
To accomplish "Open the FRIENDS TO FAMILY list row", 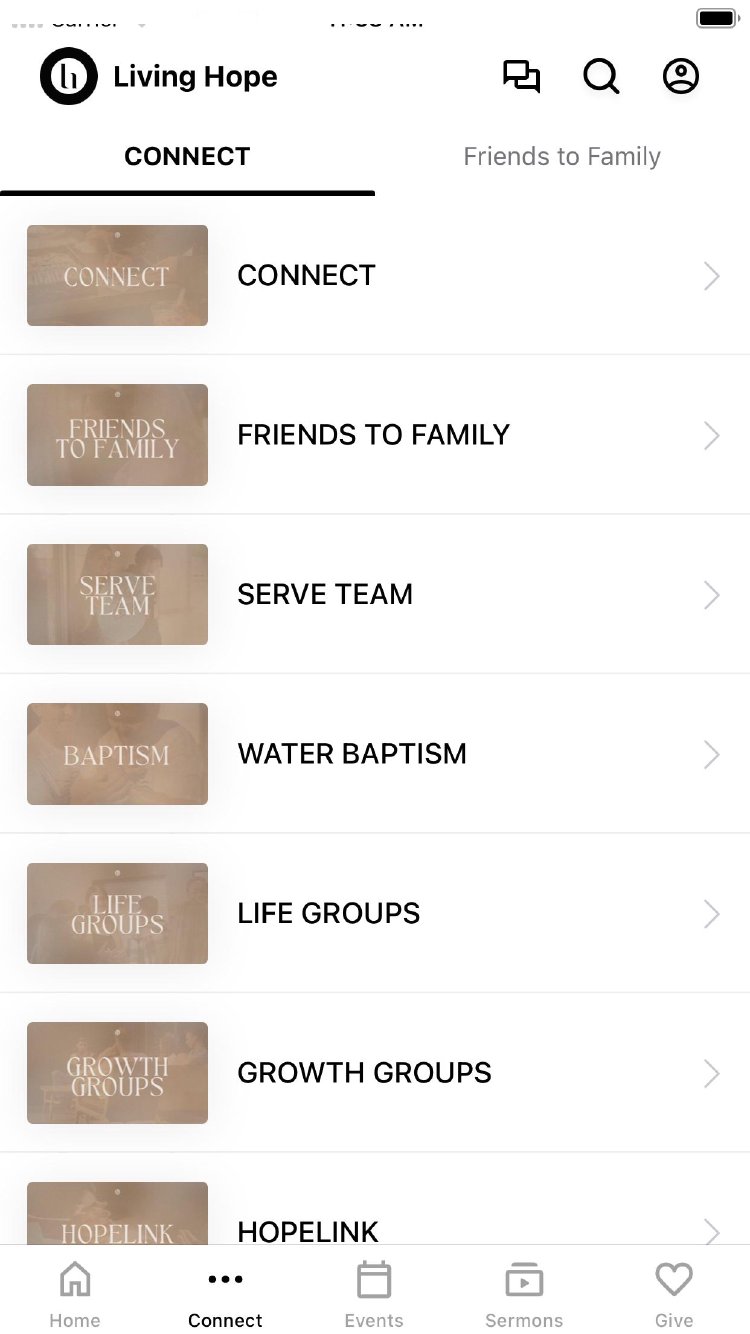I will point(374,435).
